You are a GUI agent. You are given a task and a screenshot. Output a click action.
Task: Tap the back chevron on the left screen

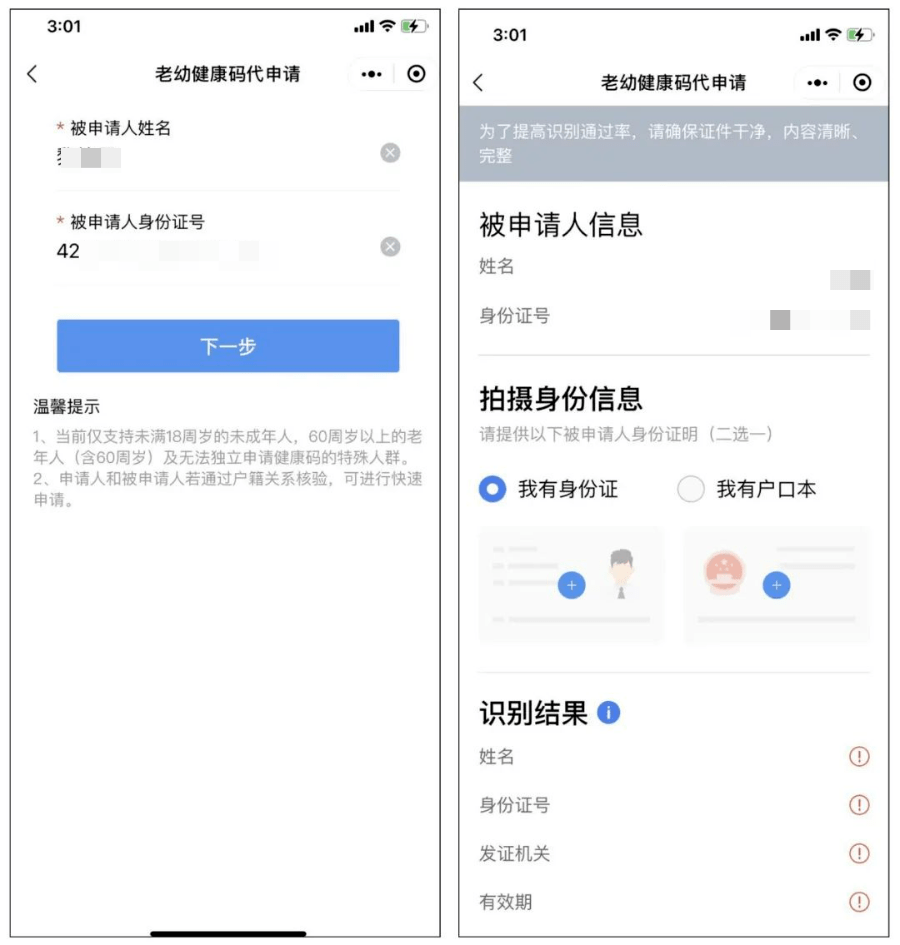(x=31, y=74)
